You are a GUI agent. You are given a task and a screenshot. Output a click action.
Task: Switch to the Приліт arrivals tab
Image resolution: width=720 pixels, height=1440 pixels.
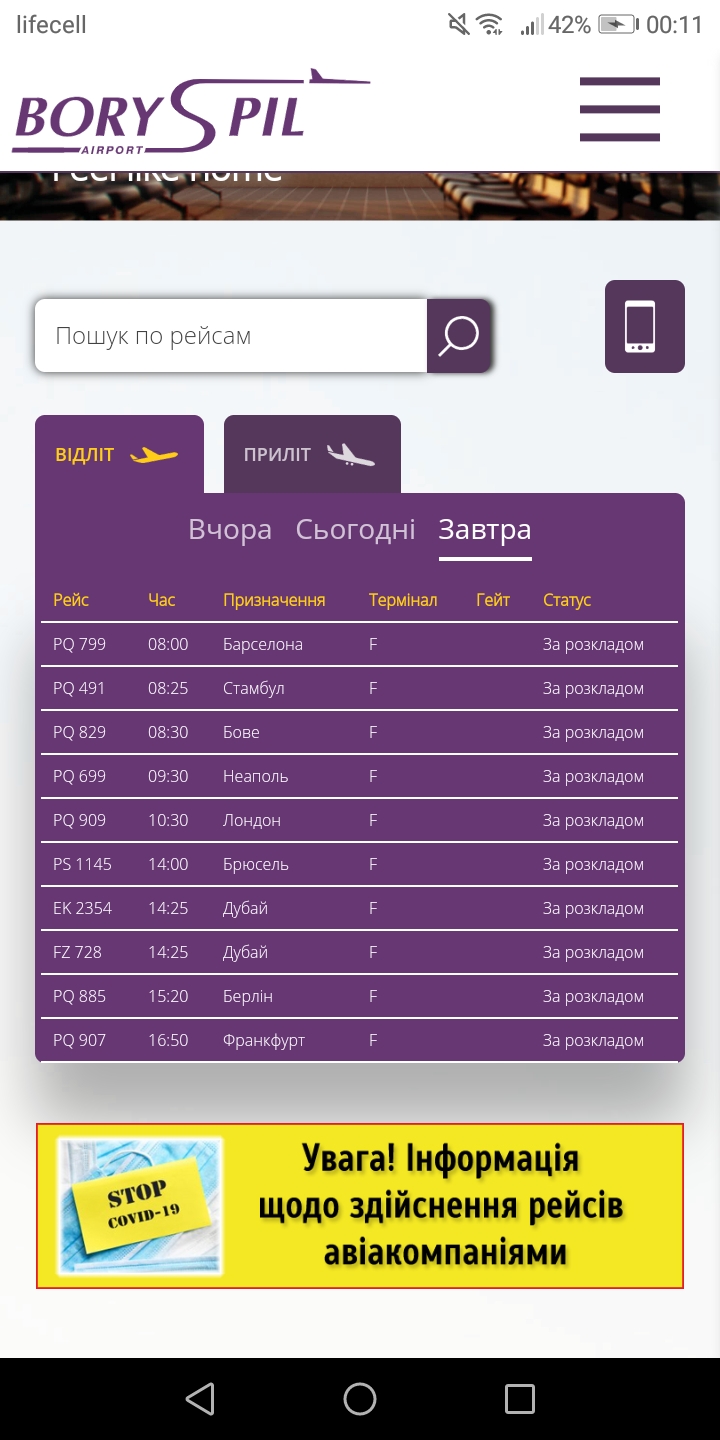[312, 455]
